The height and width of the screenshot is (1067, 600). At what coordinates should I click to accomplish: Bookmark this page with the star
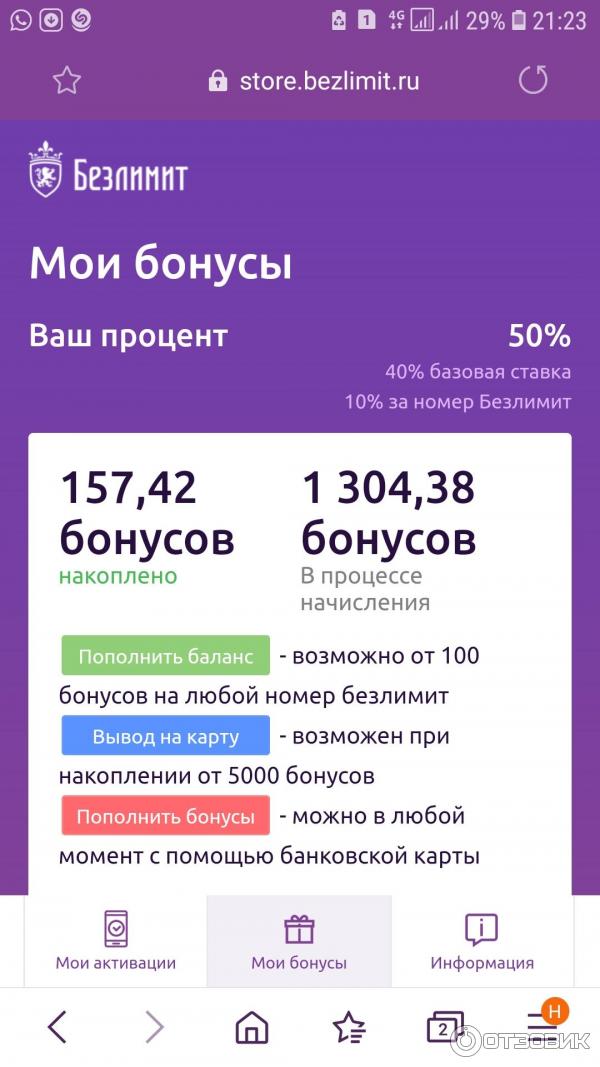coord(66,81)
